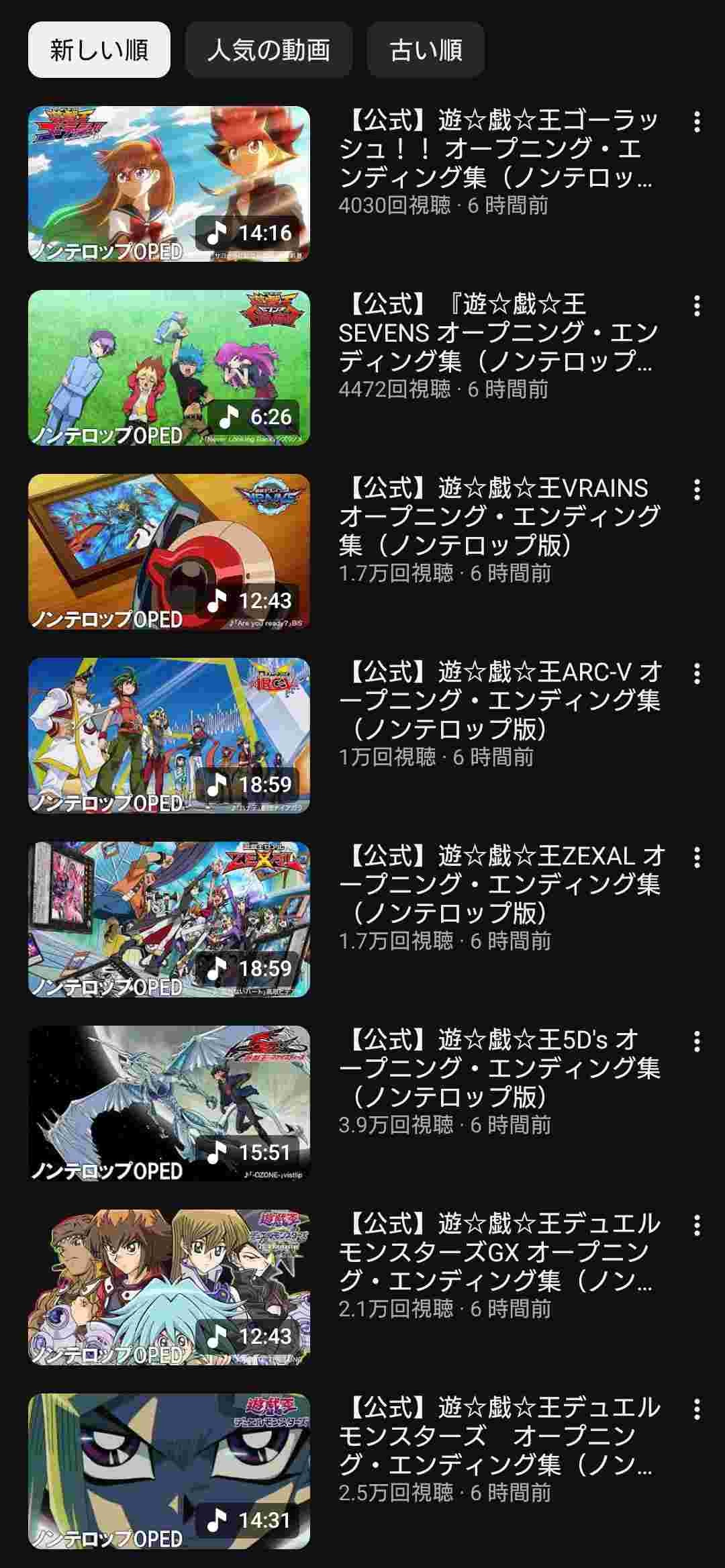Viewport: 725px width, 1568px height.
Task: Play the 遊☆戯☆王 SEVENS opening/ending video
Action: (169, 367)
